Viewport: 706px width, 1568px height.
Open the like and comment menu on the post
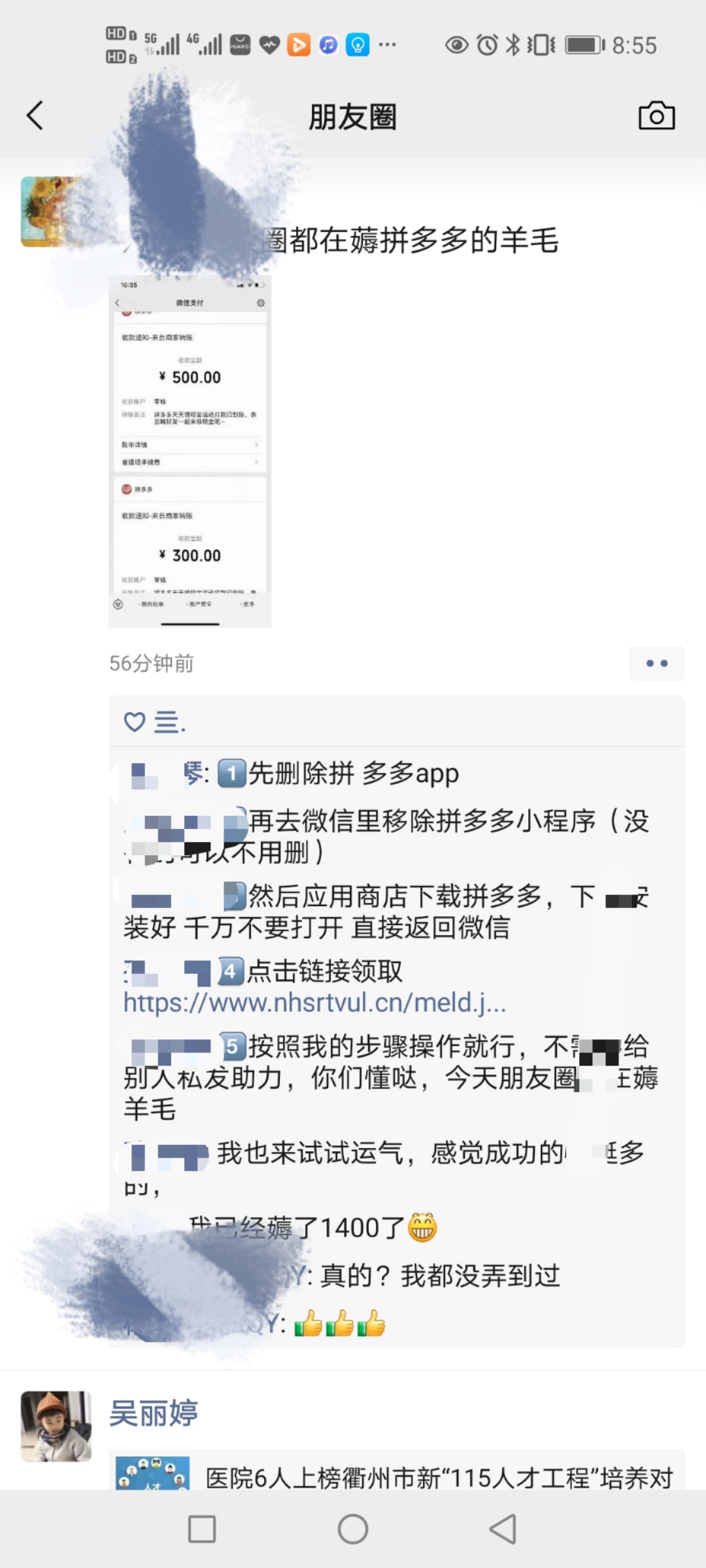tap(656, 663)
